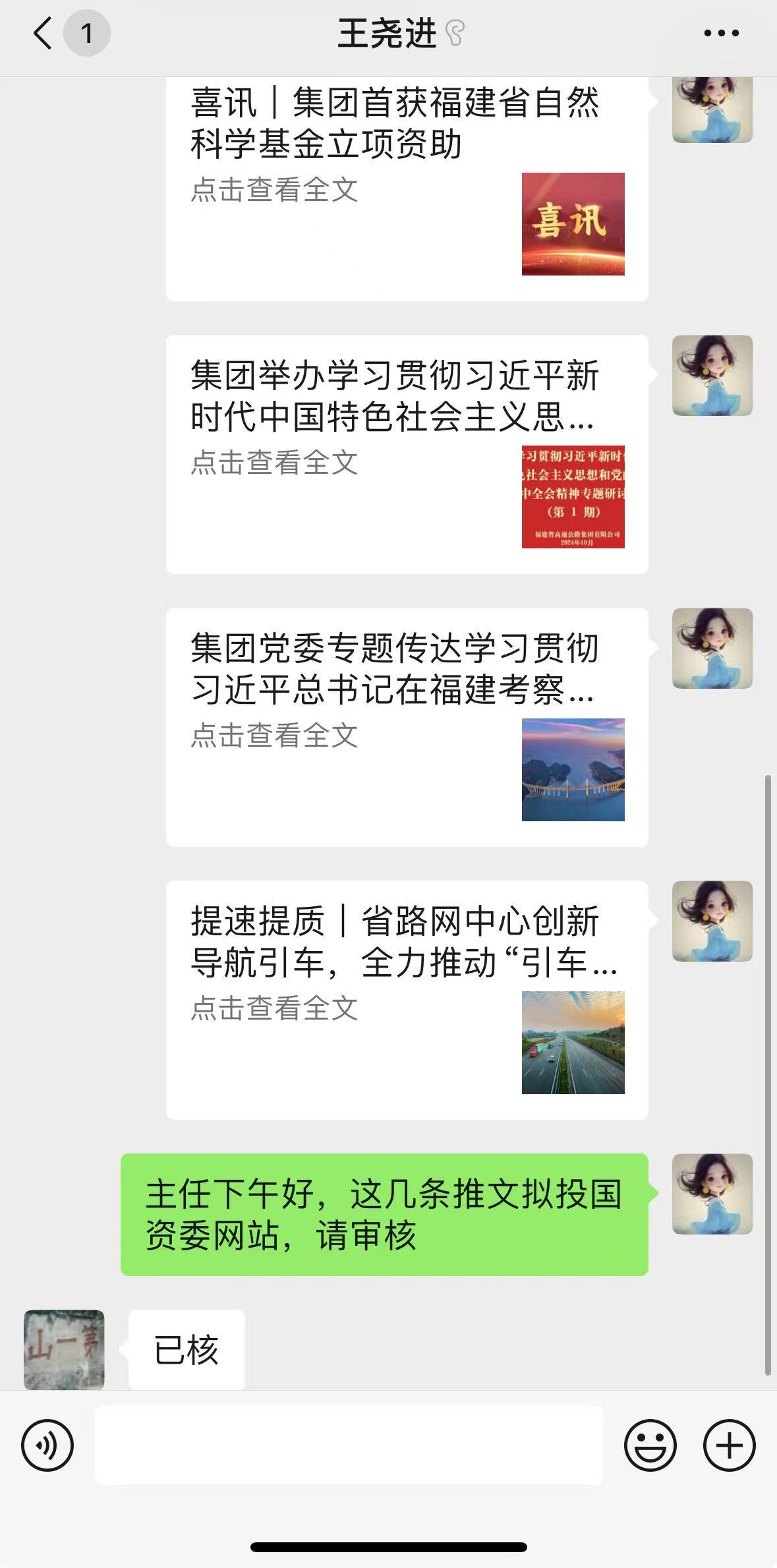Open the emoji sticker panel
This screenshot has height=1568, width=777.
tap(650, 1445)
